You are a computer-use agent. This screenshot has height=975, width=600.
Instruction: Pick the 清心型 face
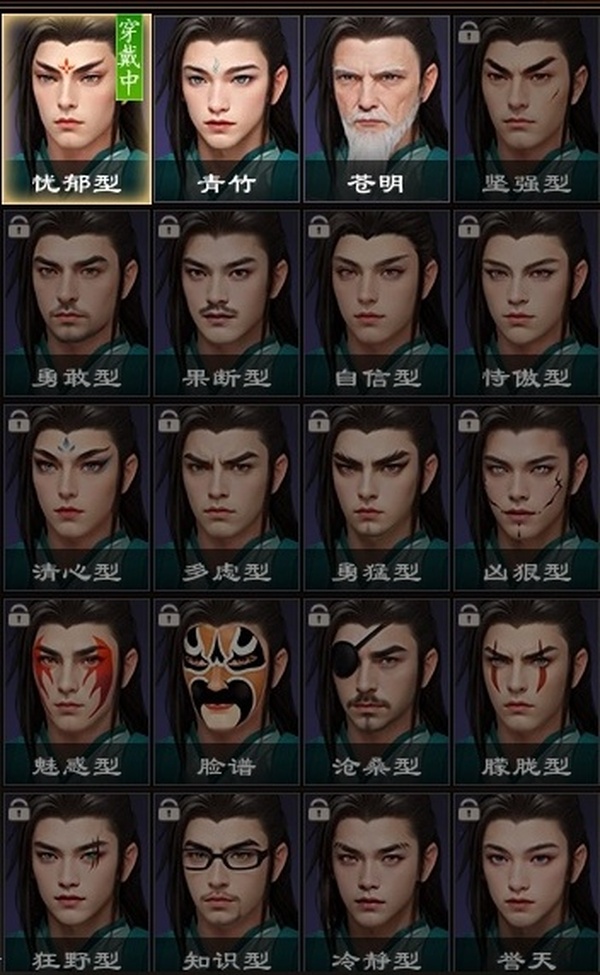(77, 496)
